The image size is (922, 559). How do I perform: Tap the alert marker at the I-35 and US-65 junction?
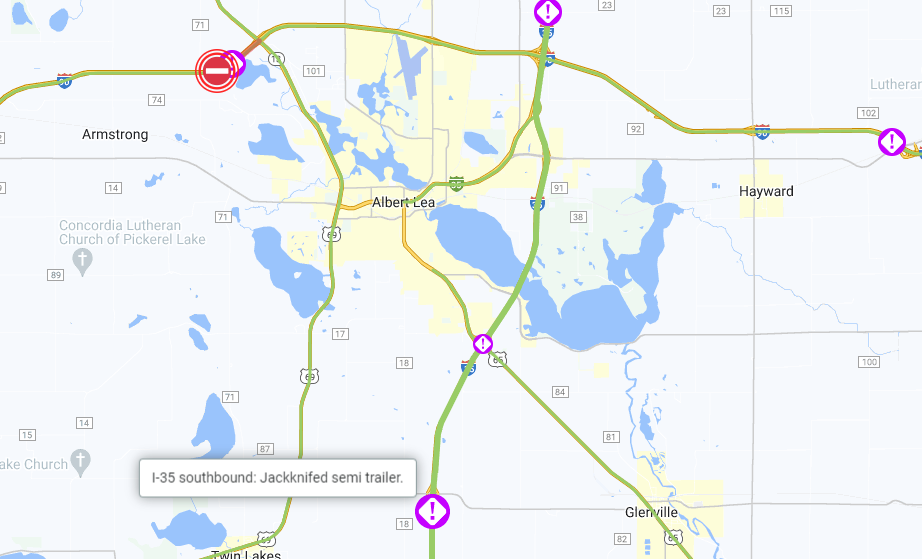[483, 344]
